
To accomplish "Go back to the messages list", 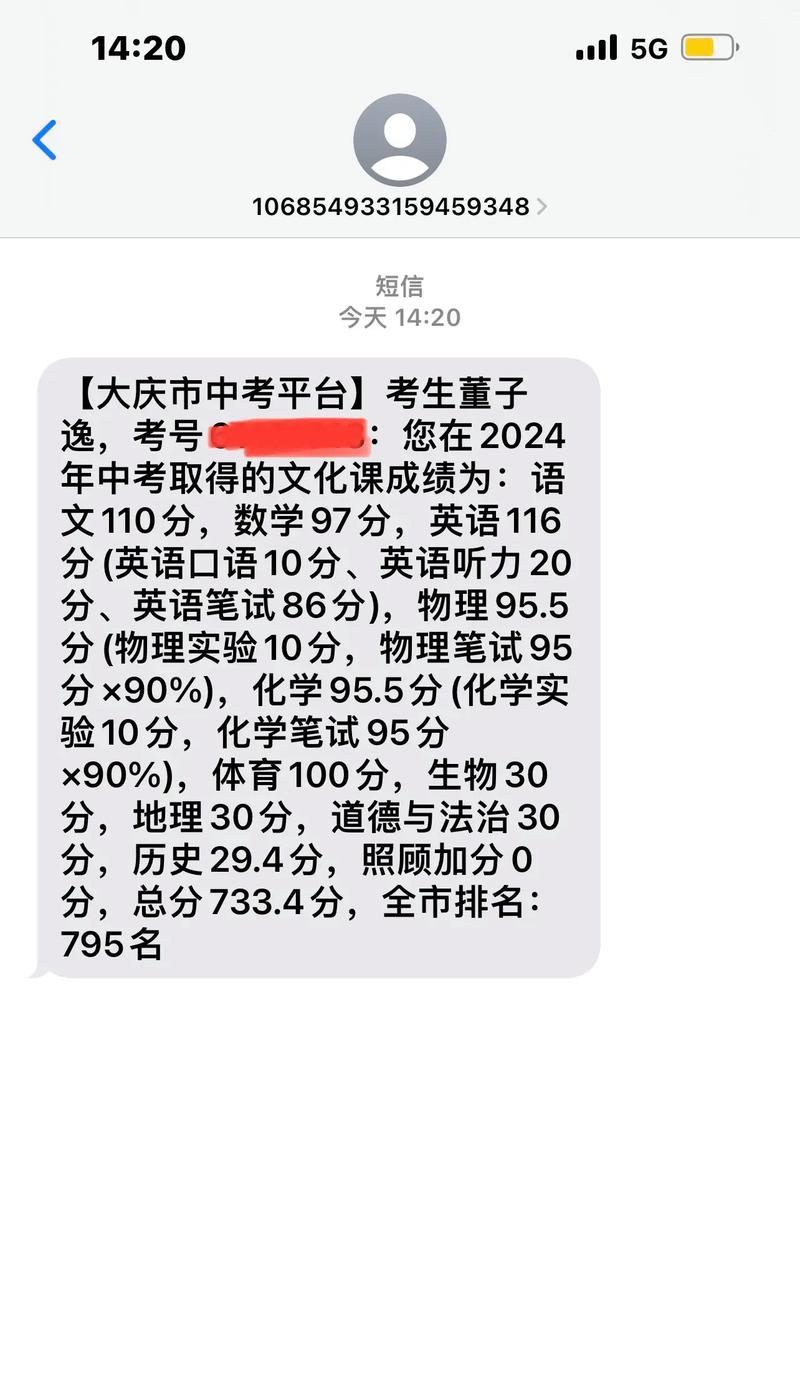I will (x=45, y=141).
